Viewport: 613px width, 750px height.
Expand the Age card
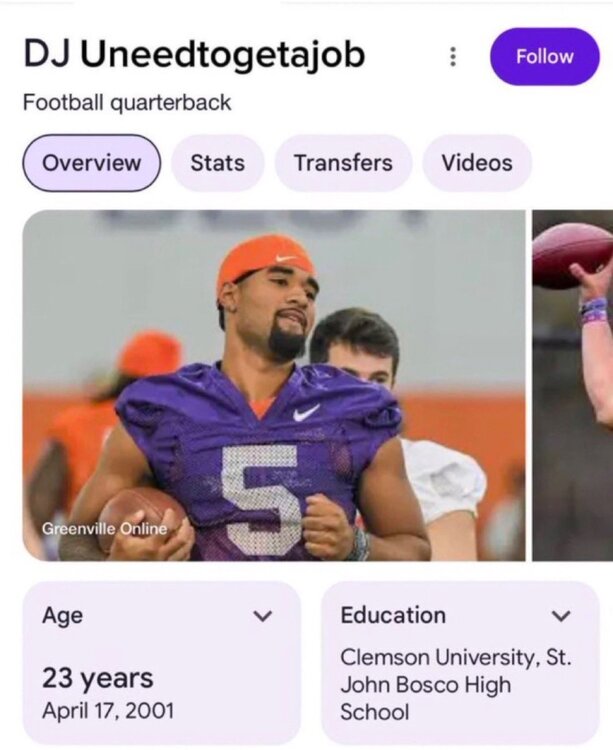point(263,616)
